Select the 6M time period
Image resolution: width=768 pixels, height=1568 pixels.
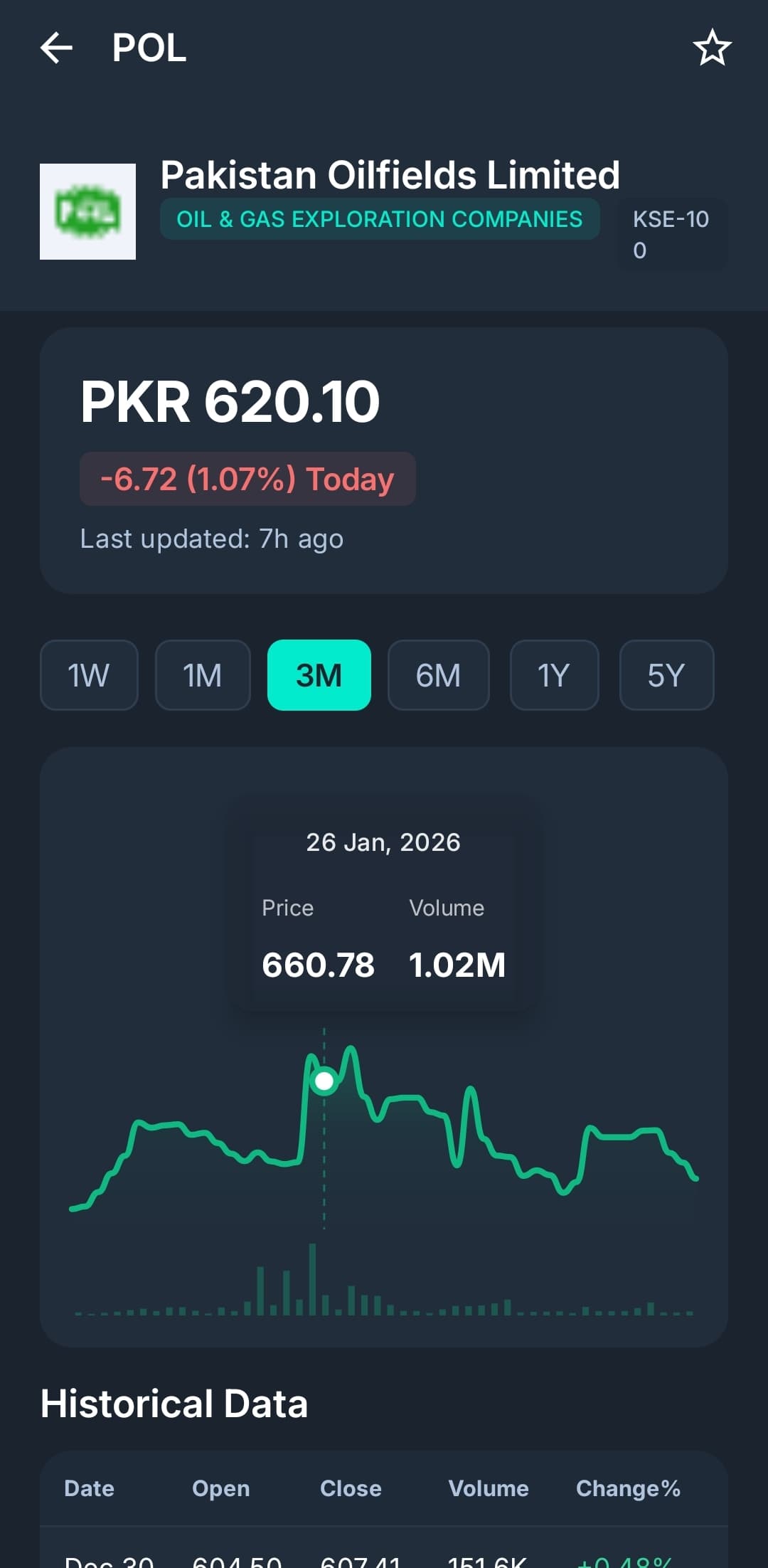tap(438, 675)
